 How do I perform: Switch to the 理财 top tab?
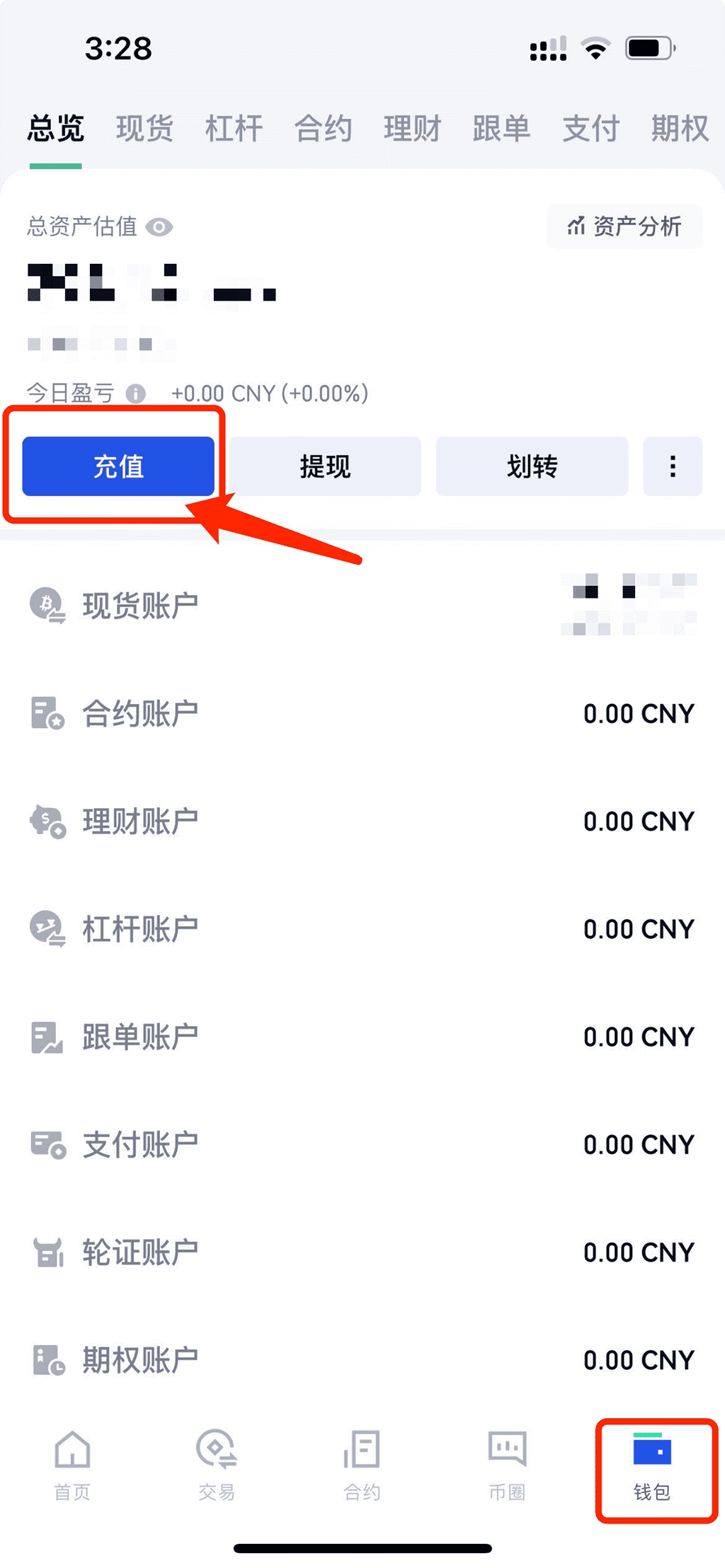point(412,129)
